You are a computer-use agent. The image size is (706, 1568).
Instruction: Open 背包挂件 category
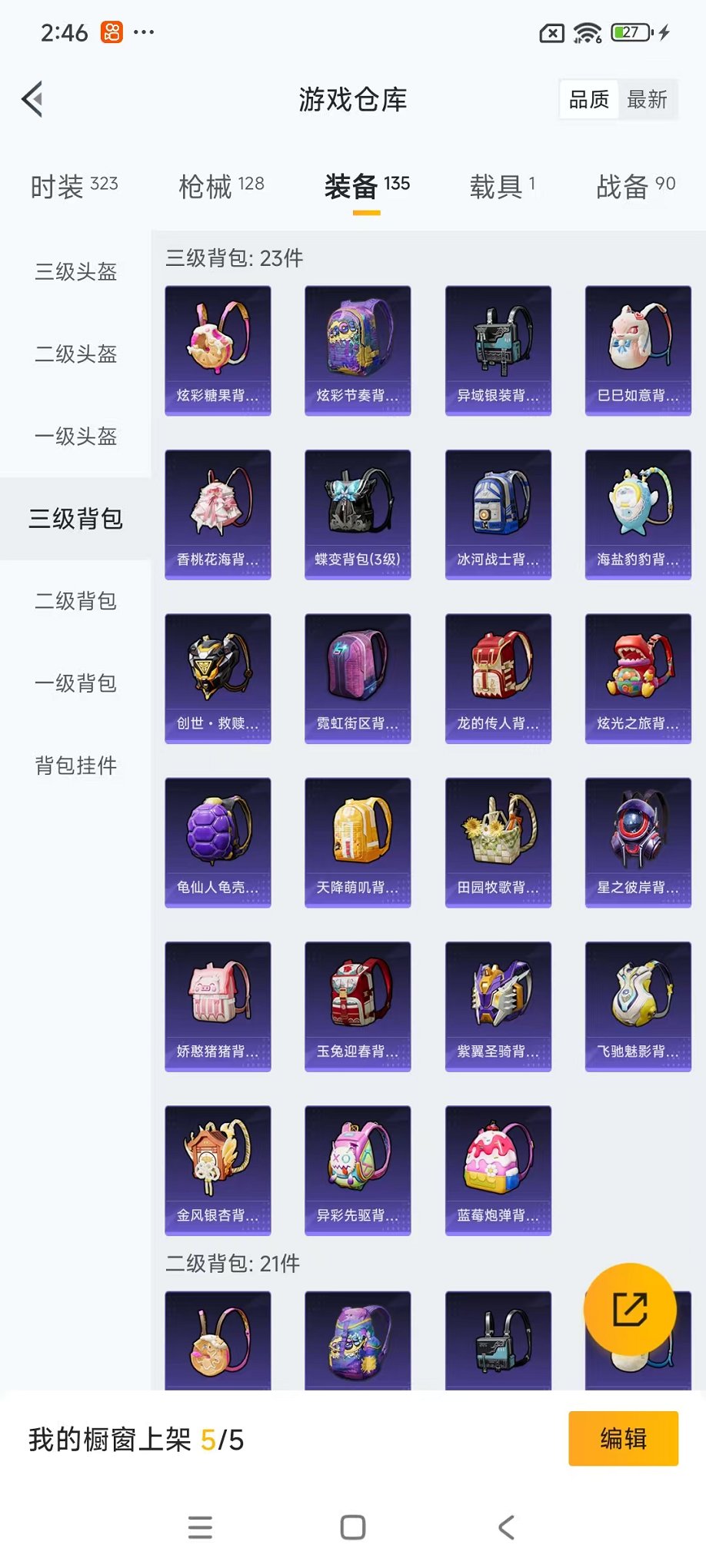coord(75,766)
